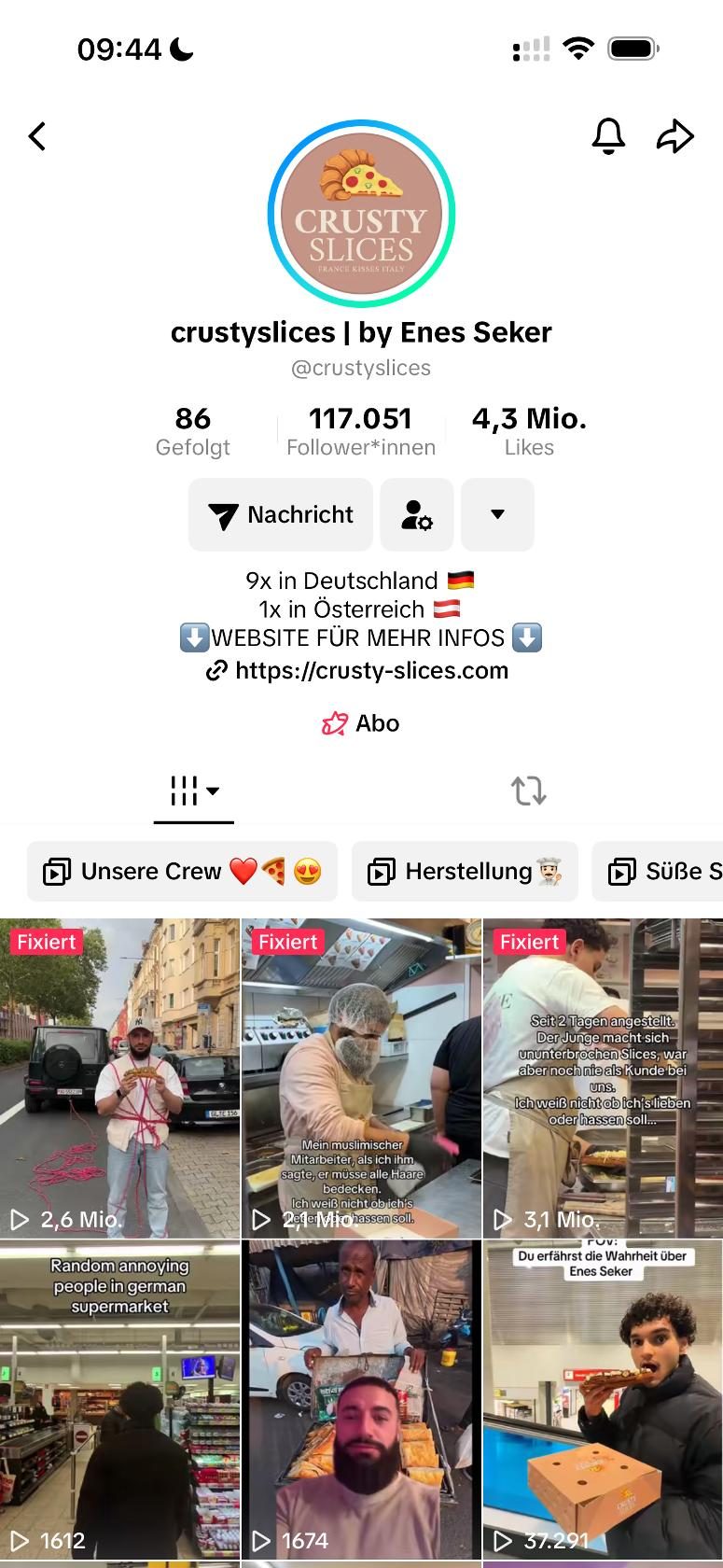Share this profile
723x1568 pixels.
coord(674,136)
